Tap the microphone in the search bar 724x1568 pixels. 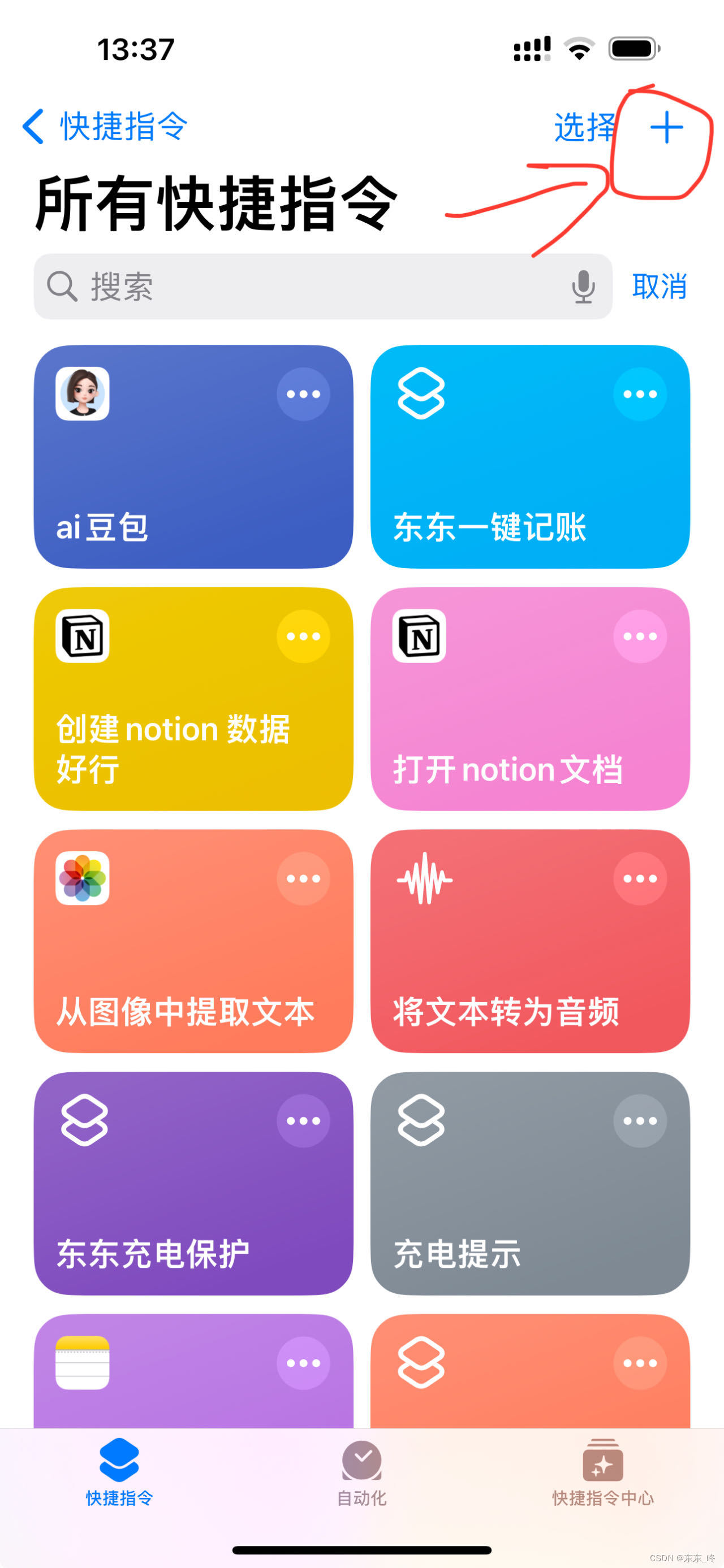[x=583, y=287]
